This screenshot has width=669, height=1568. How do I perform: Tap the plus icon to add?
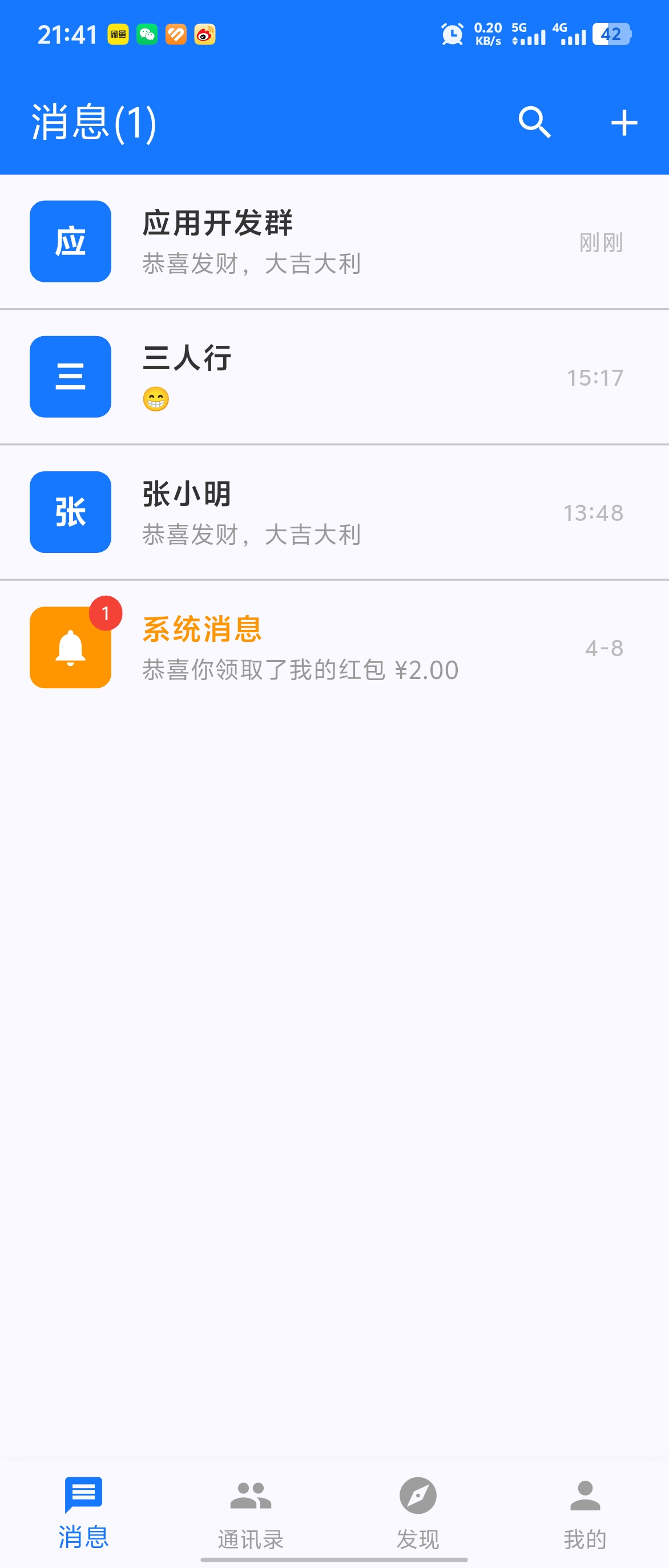(624, 122)
